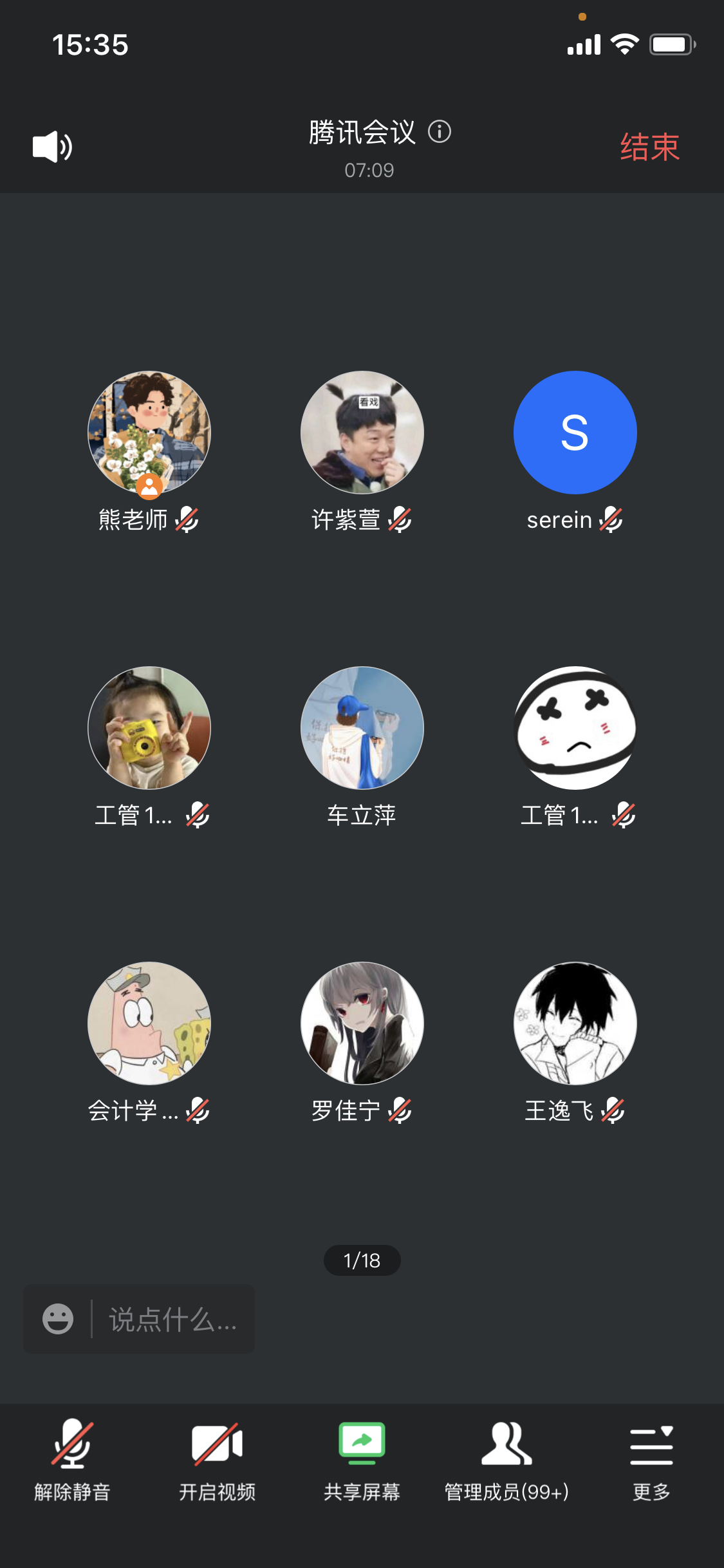Image resolution: width=724 pixels, height=1568 pixels.
Task: Toggle the speaker audio output icon
Action: pos(52,147)
